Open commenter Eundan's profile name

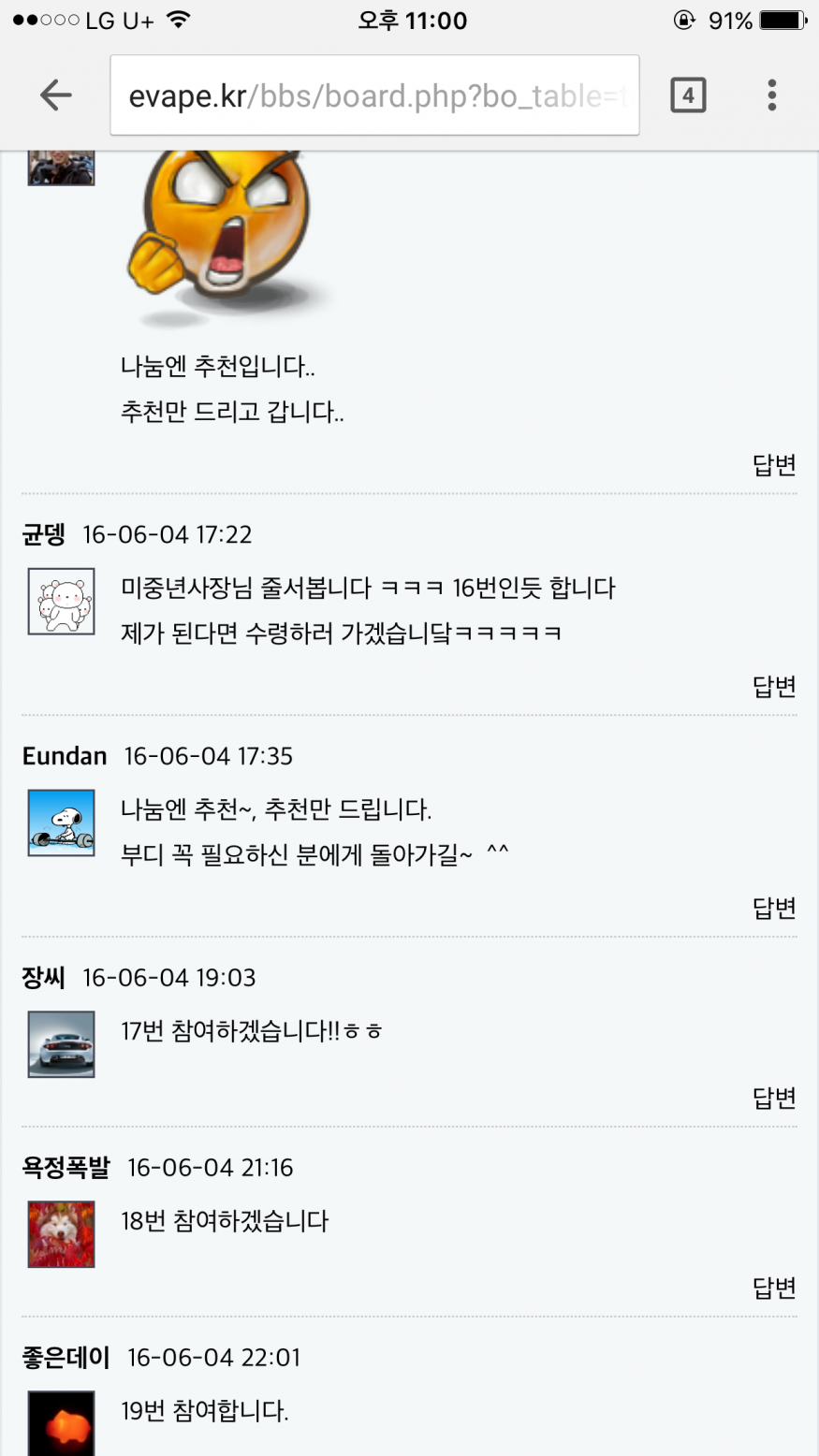point(65,756)
